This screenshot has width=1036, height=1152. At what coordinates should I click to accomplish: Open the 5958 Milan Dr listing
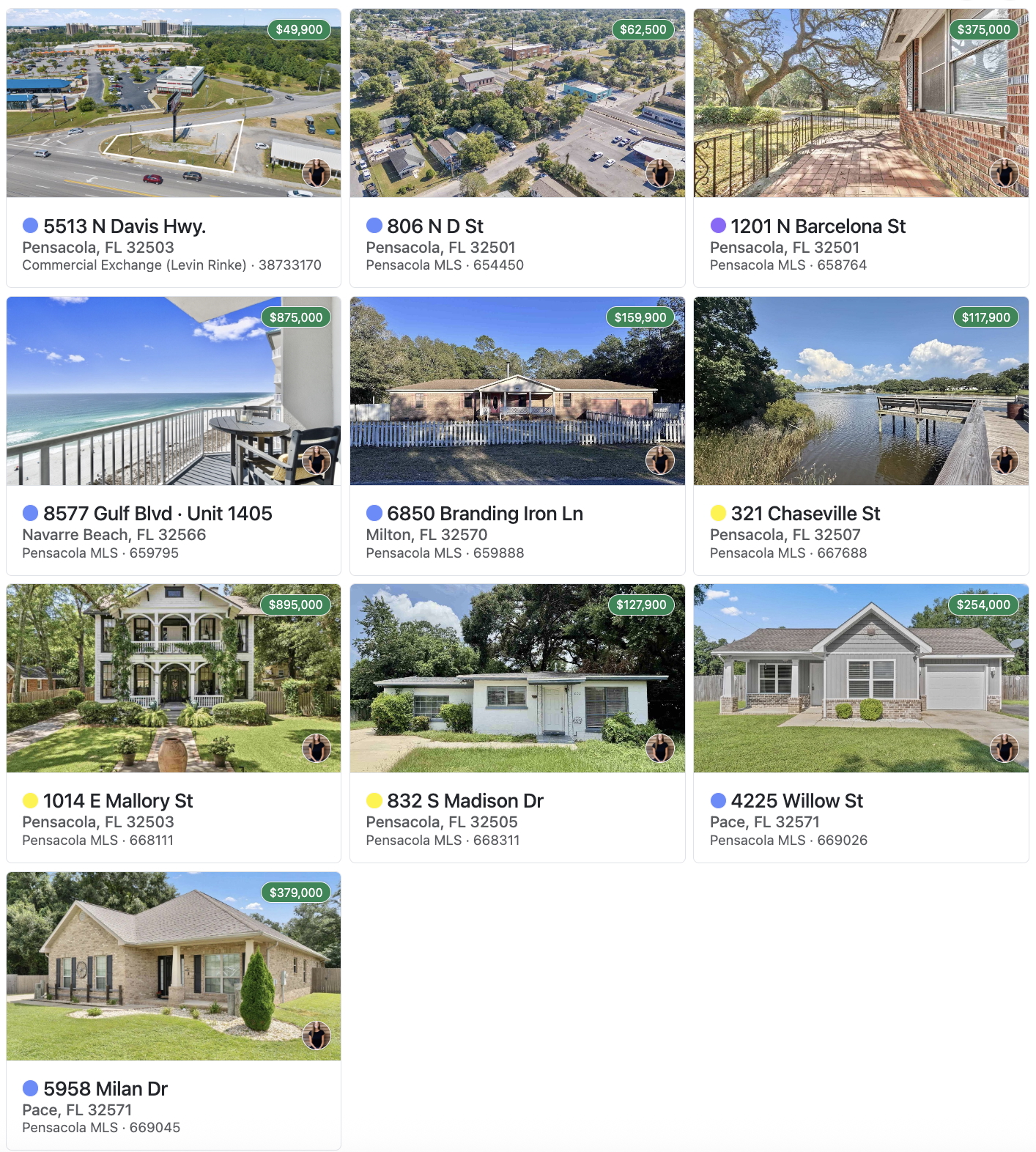[105, 1089]
